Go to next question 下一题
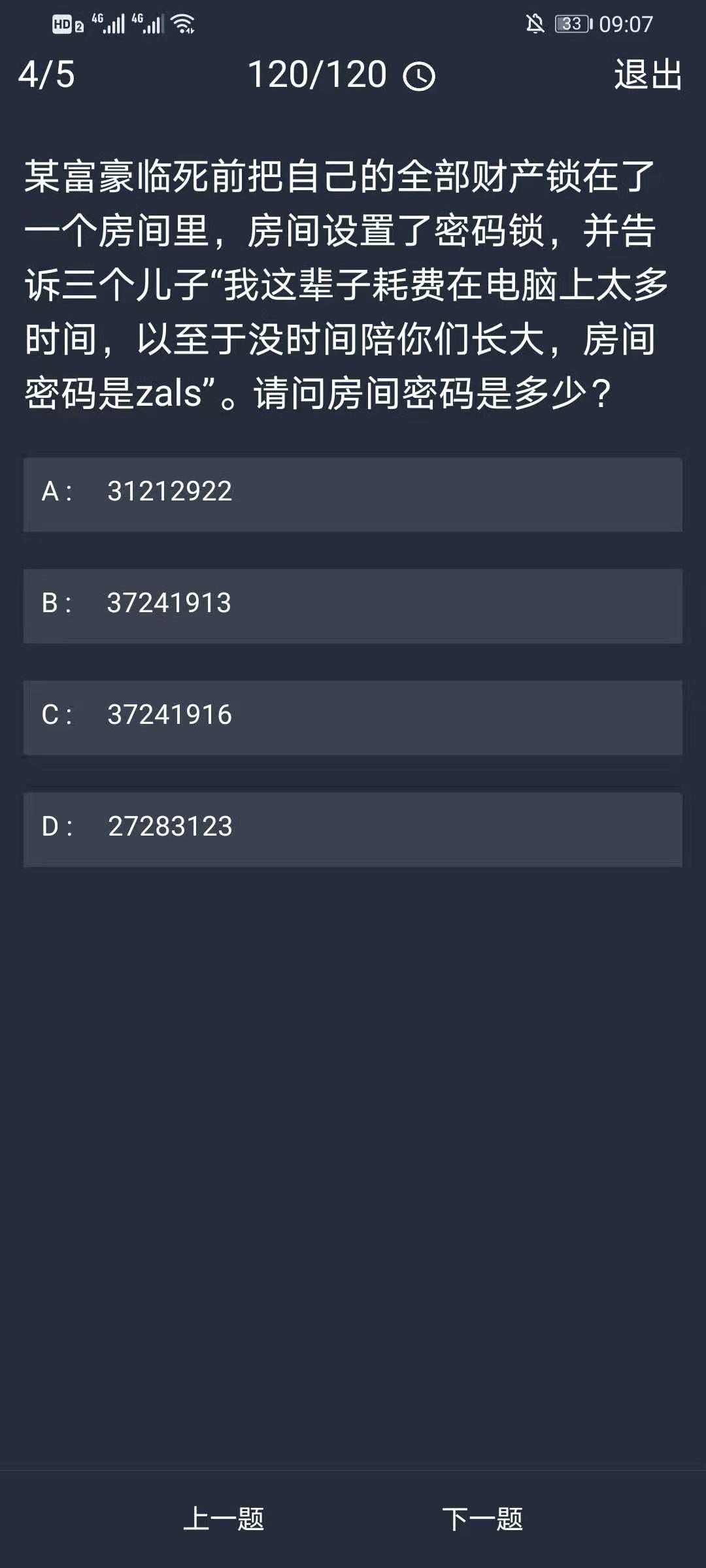Screen dimensions: 706x1568 pyautogui.click(x=482, y=1519)
